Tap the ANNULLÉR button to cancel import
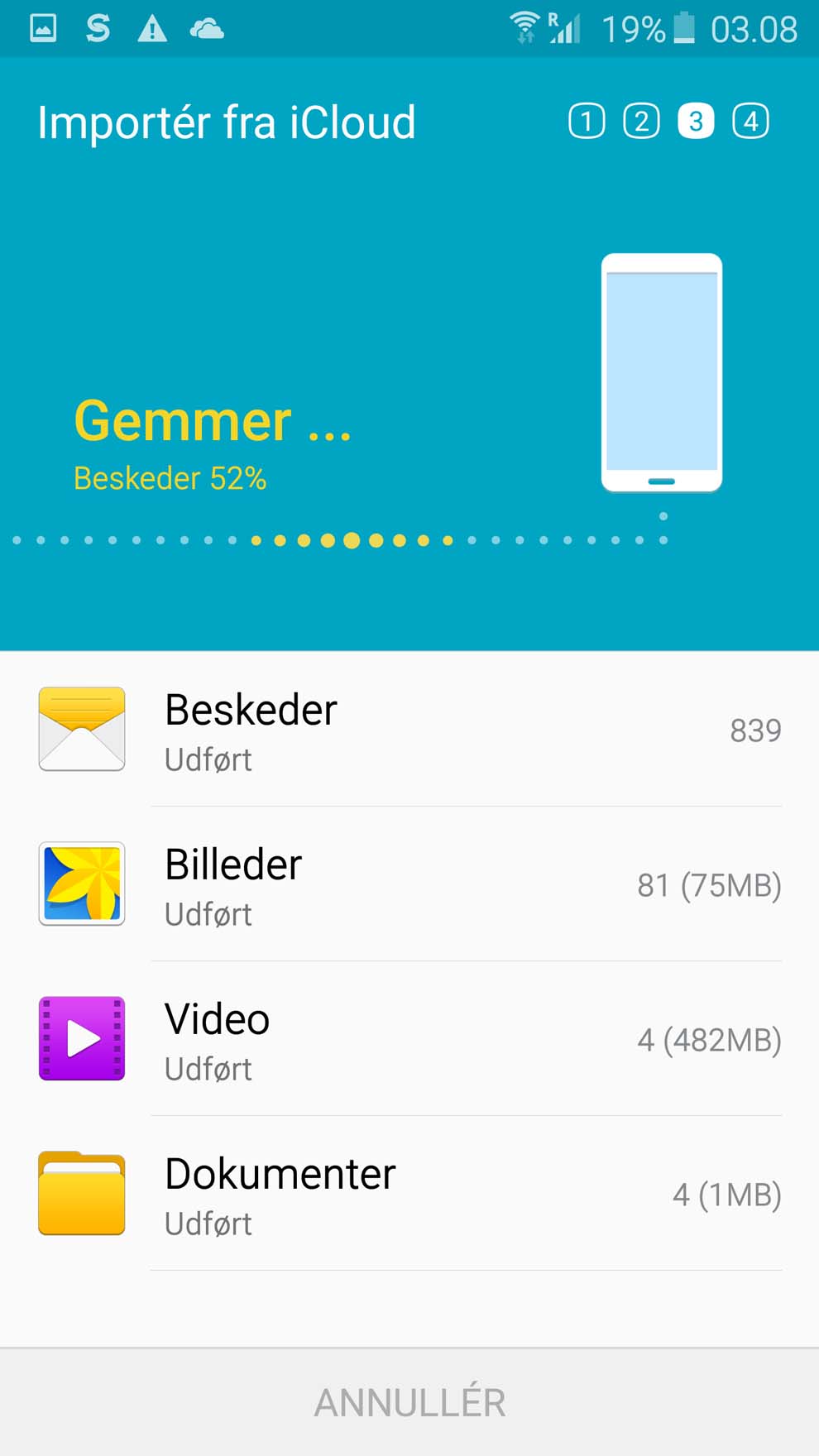 click(x=409, y=1402)
